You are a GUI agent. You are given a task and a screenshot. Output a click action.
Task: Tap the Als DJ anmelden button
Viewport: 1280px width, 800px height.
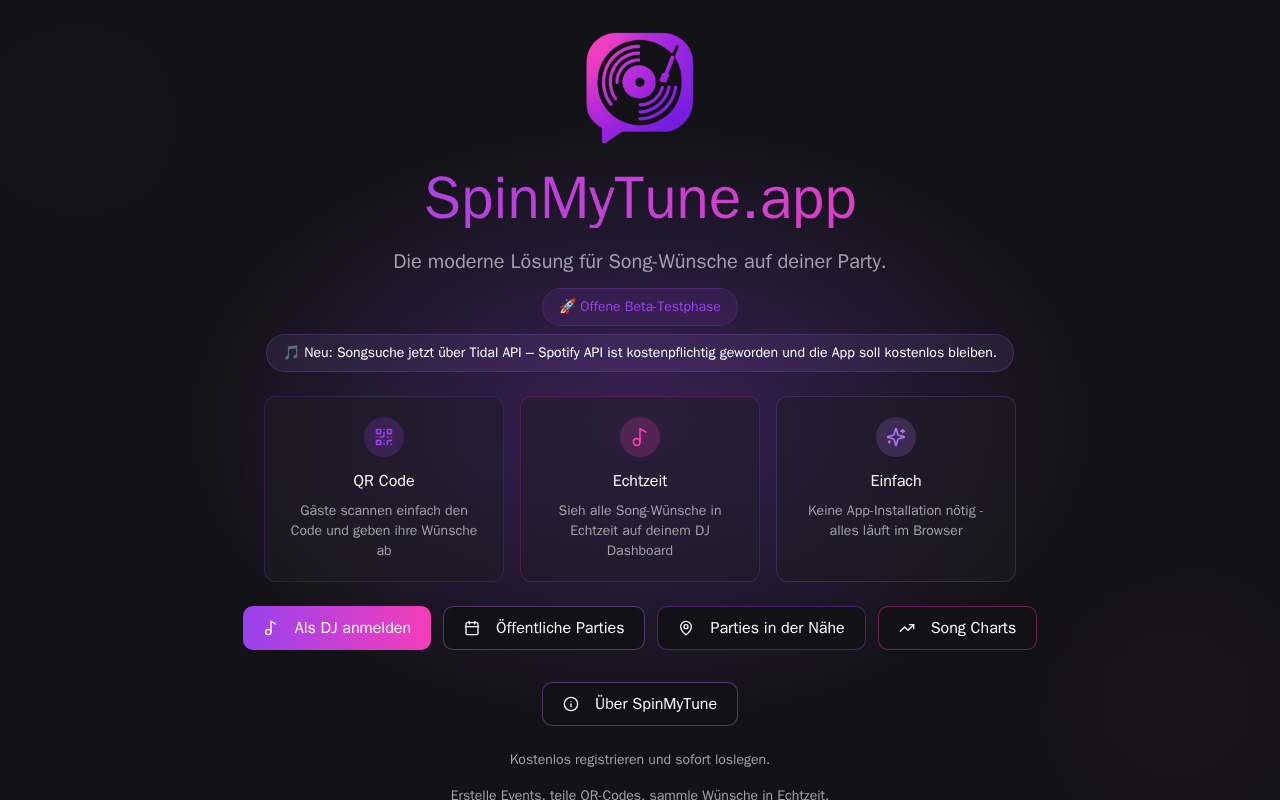[337, 628]
